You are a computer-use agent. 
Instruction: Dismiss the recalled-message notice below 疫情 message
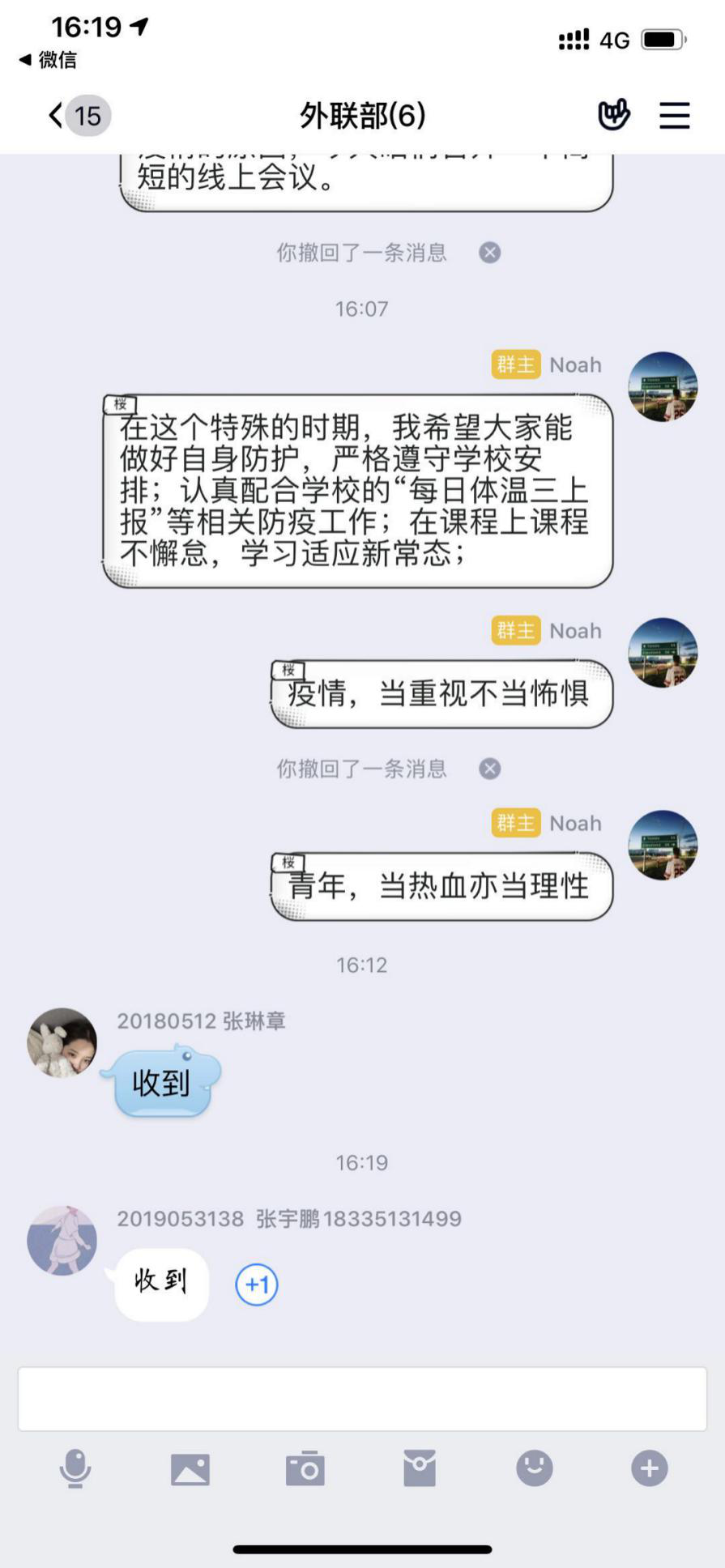[x=489, y=769]
